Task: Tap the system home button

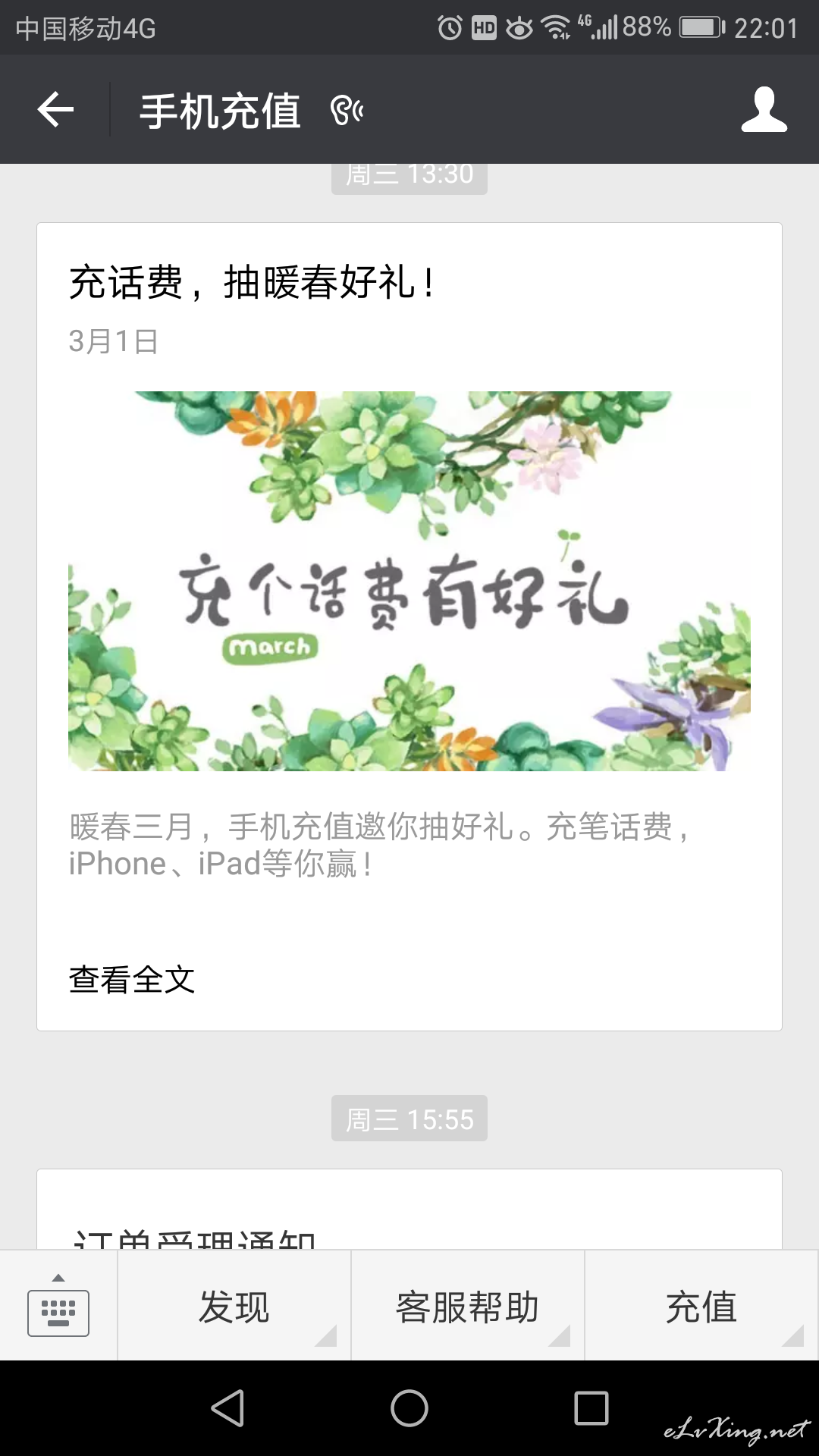Action: [409, 1408]
